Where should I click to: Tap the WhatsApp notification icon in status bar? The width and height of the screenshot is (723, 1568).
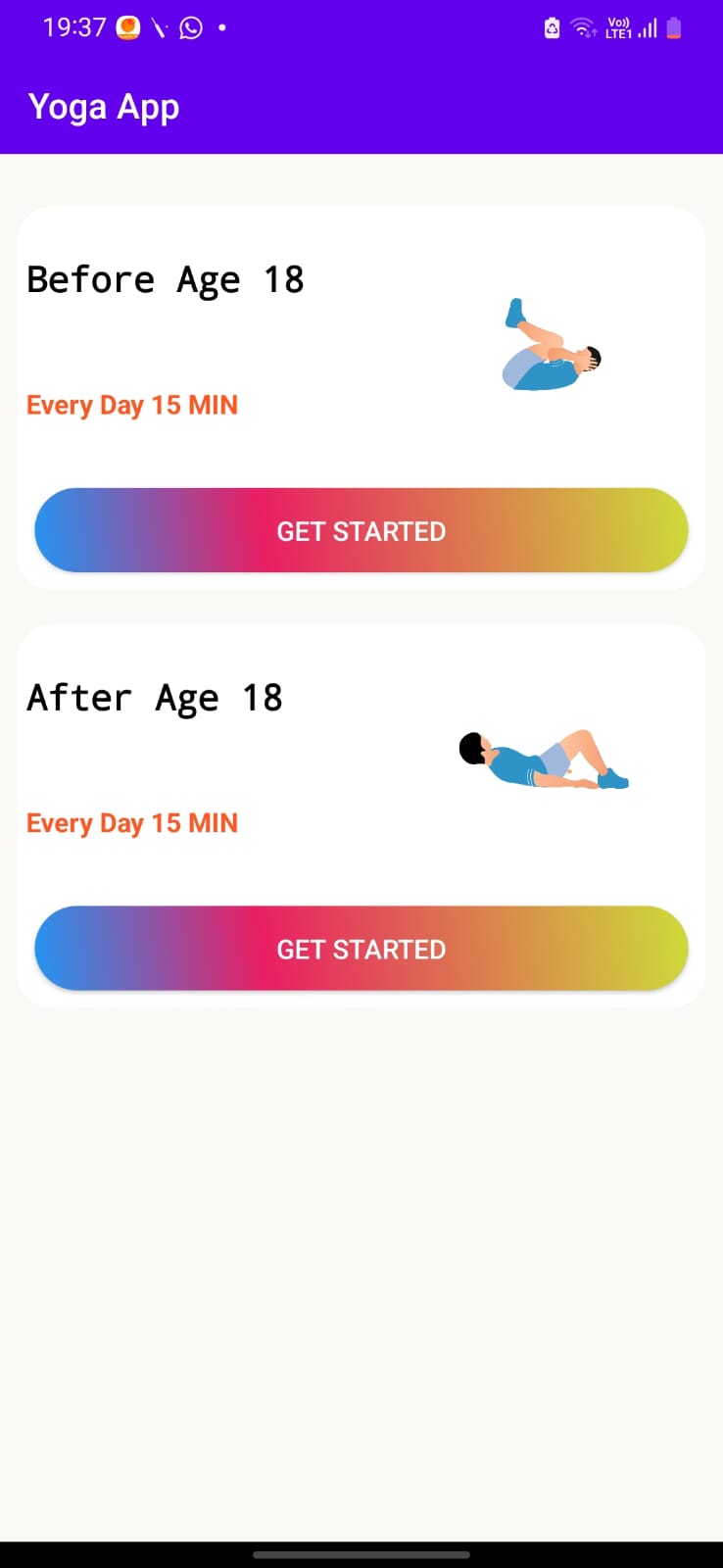coord(190,27)
